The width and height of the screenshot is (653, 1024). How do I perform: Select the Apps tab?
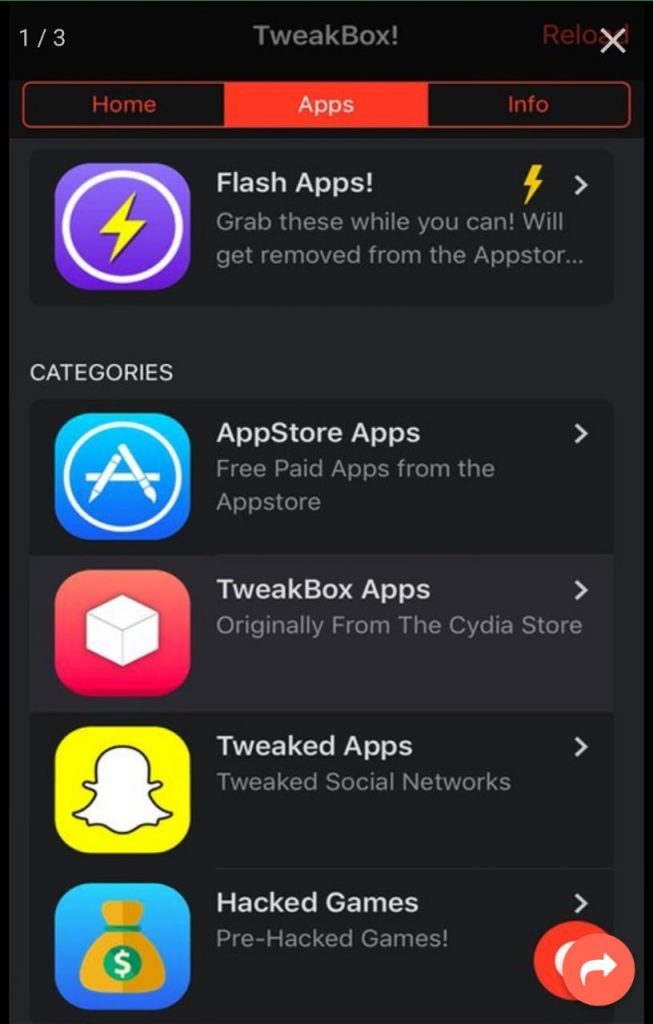click(326, 104)
